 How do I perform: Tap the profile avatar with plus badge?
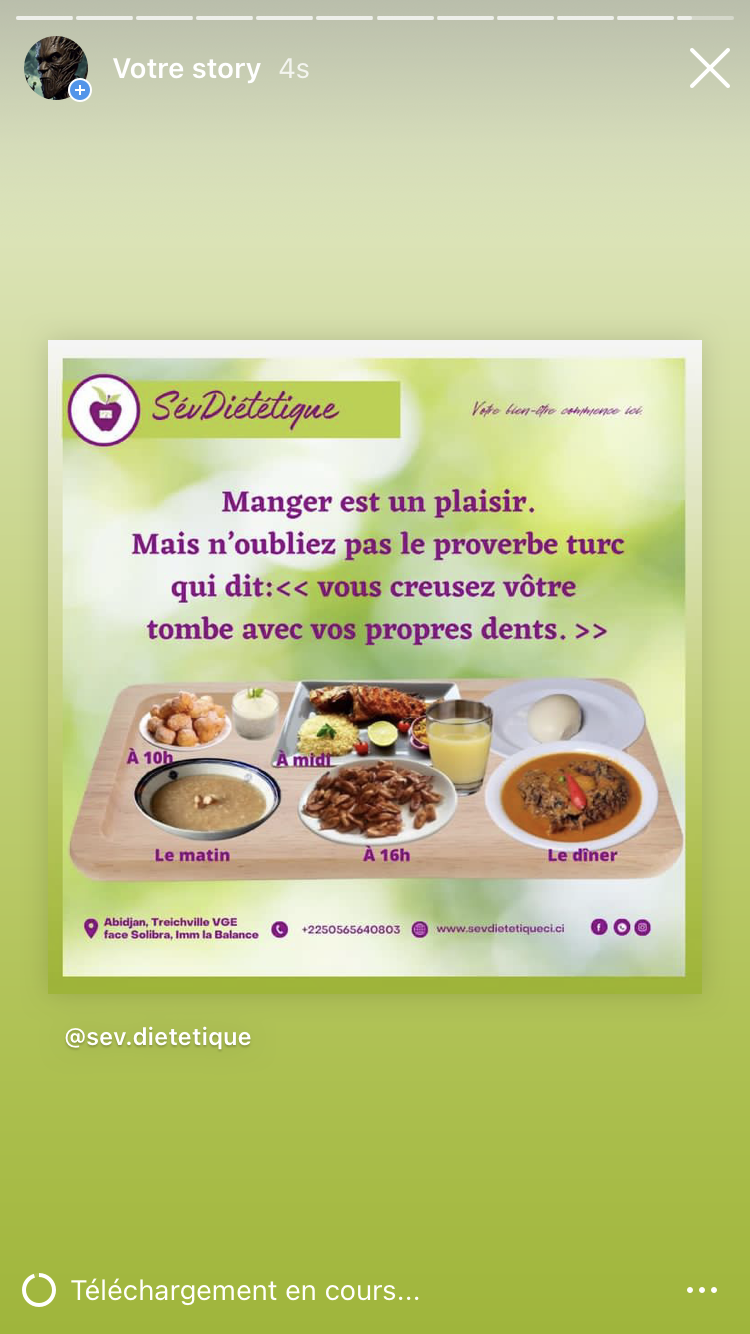click(x=57, y=68)
